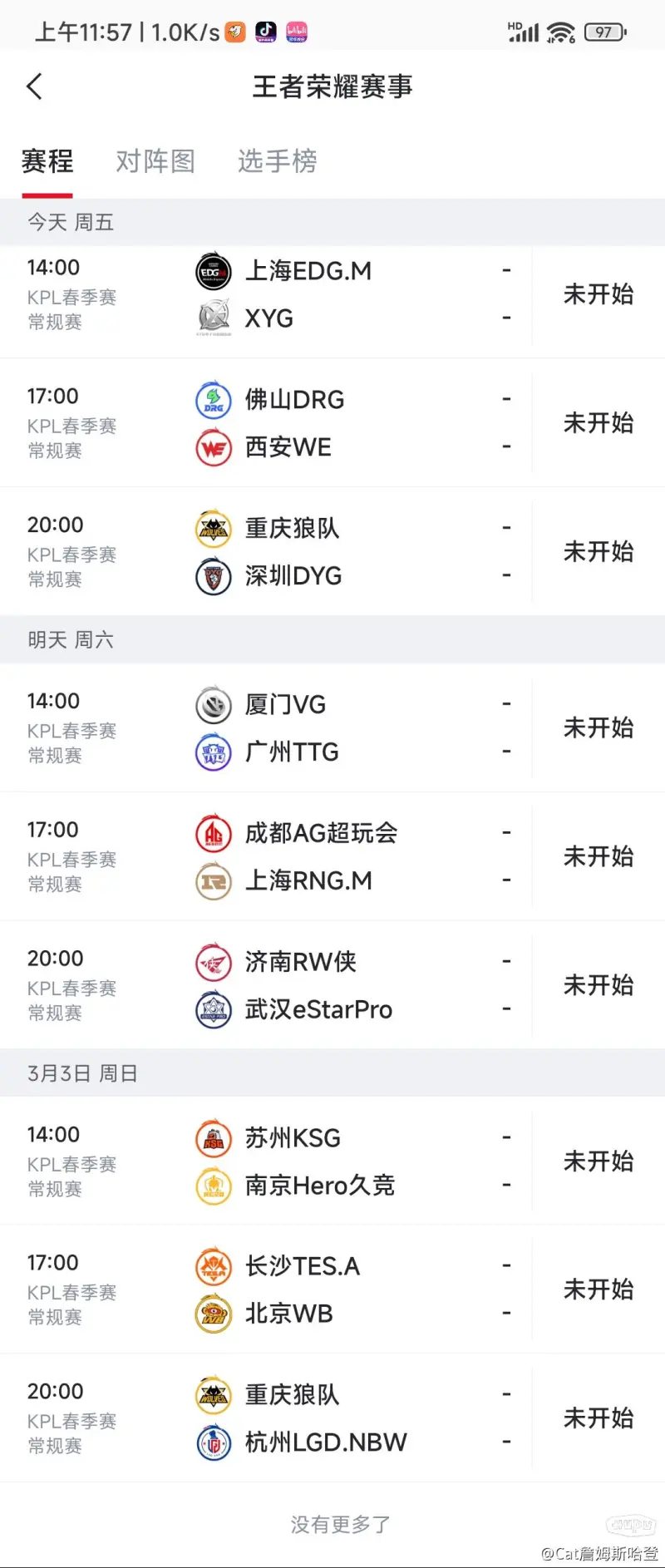
Task: Select the 赛程 schedule tab
Action: pyautogui.click(x=47, y=161)
